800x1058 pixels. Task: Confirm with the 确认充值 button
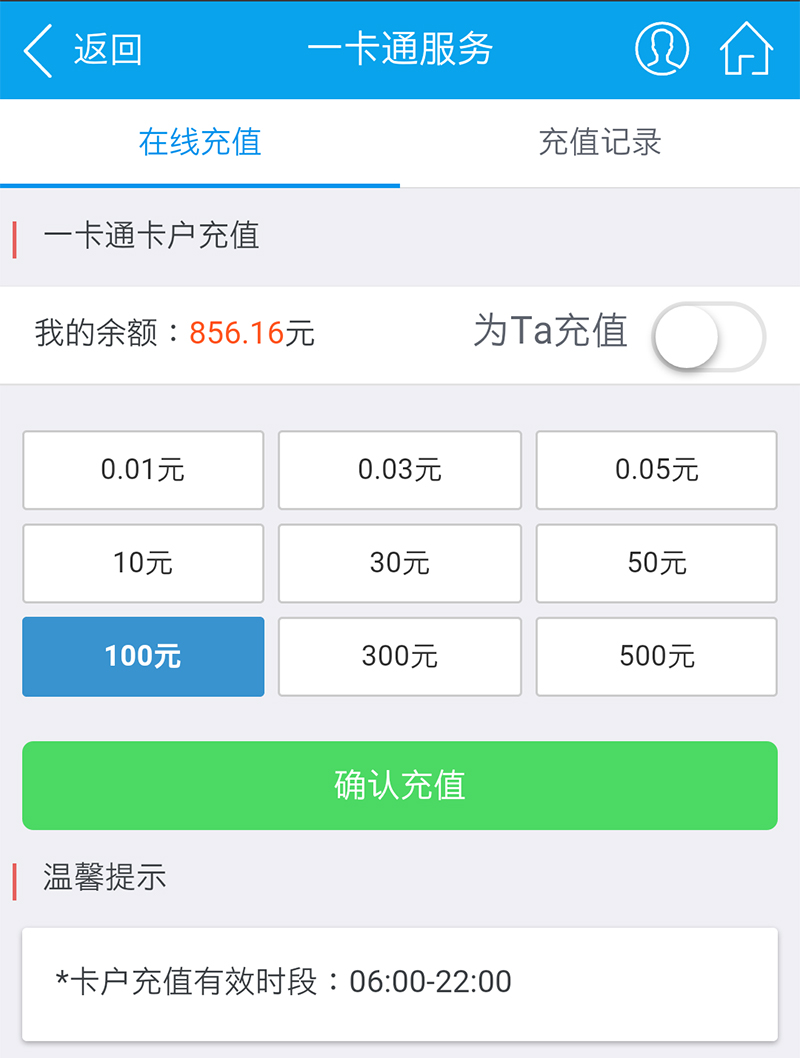tap(400, 785)
